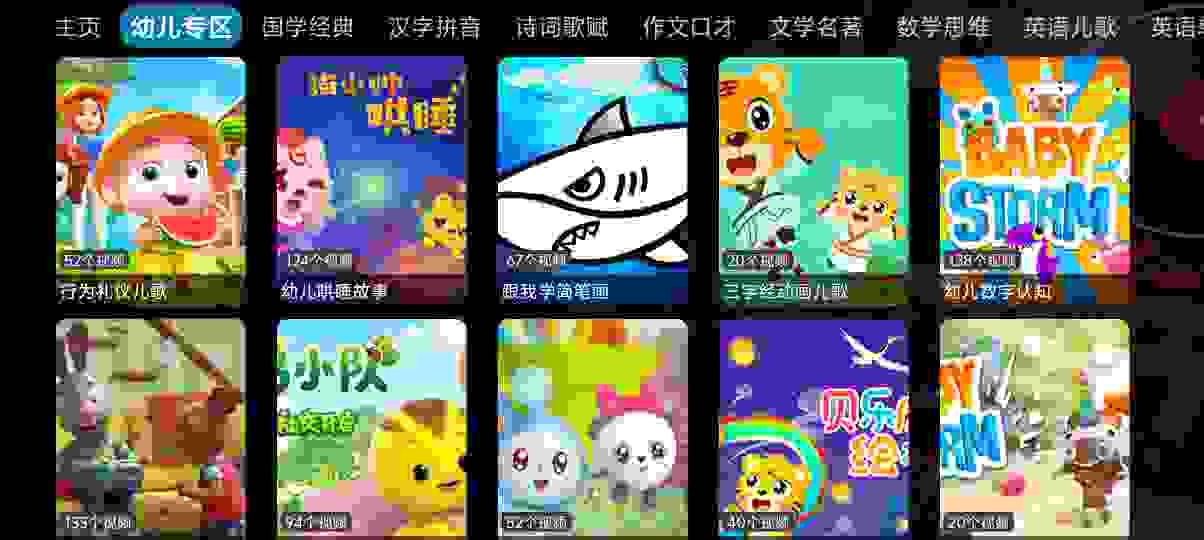Open the 贝乐虎 card with 40 videos

pyautogui.click(x=813, y=428)
